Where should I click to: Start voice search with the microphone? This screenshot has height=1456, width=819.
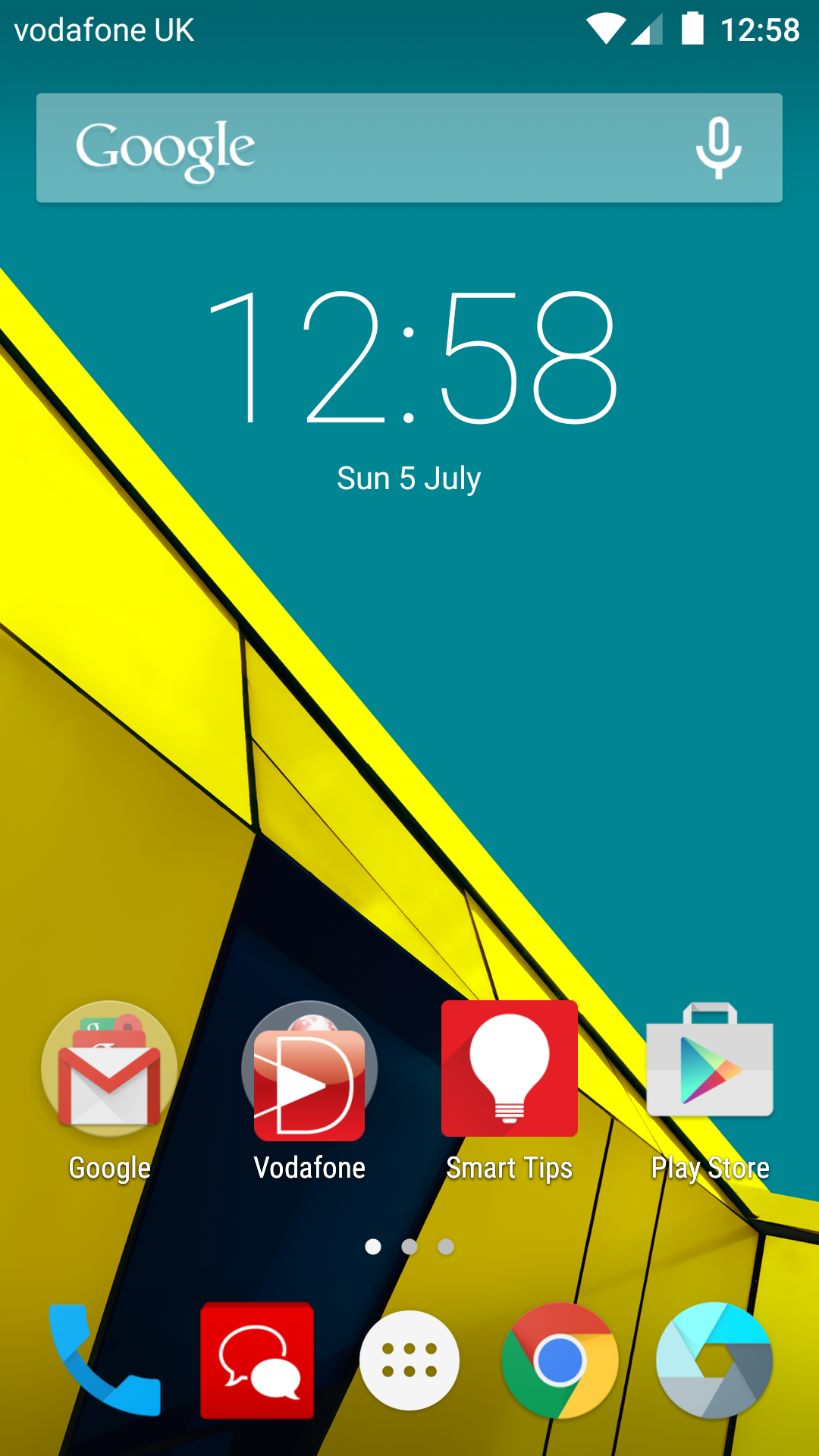[718, 148]
